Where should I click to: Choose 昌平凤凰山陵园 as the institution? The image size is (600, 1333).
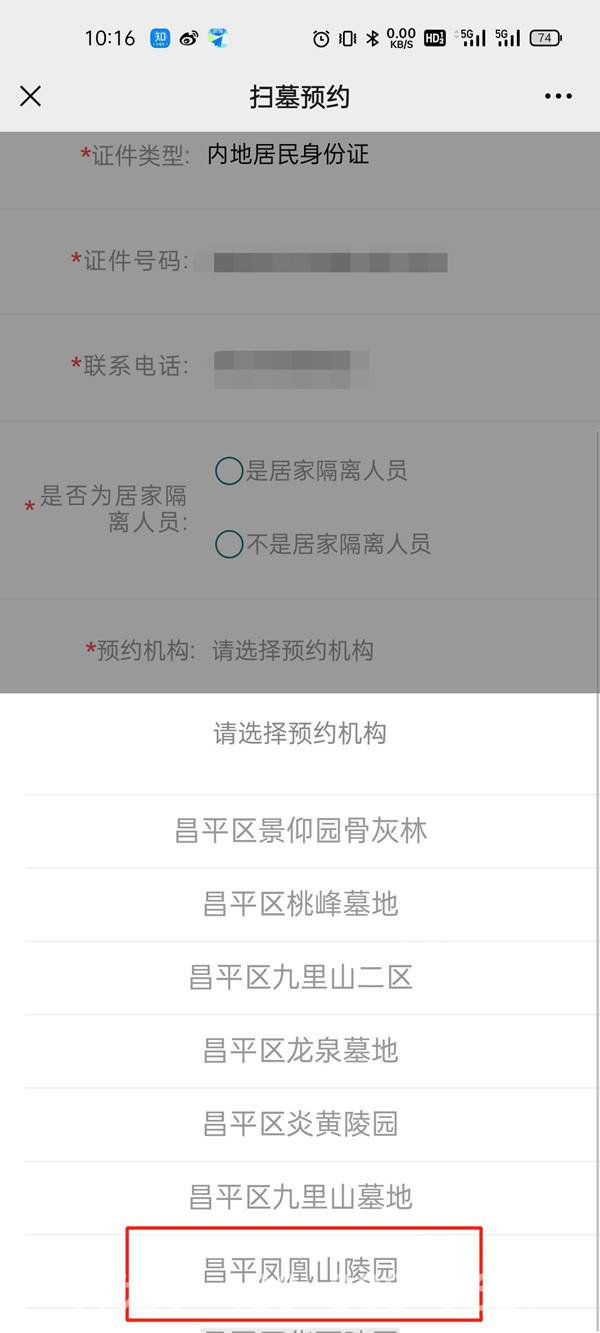click(x=300, y=1271)
